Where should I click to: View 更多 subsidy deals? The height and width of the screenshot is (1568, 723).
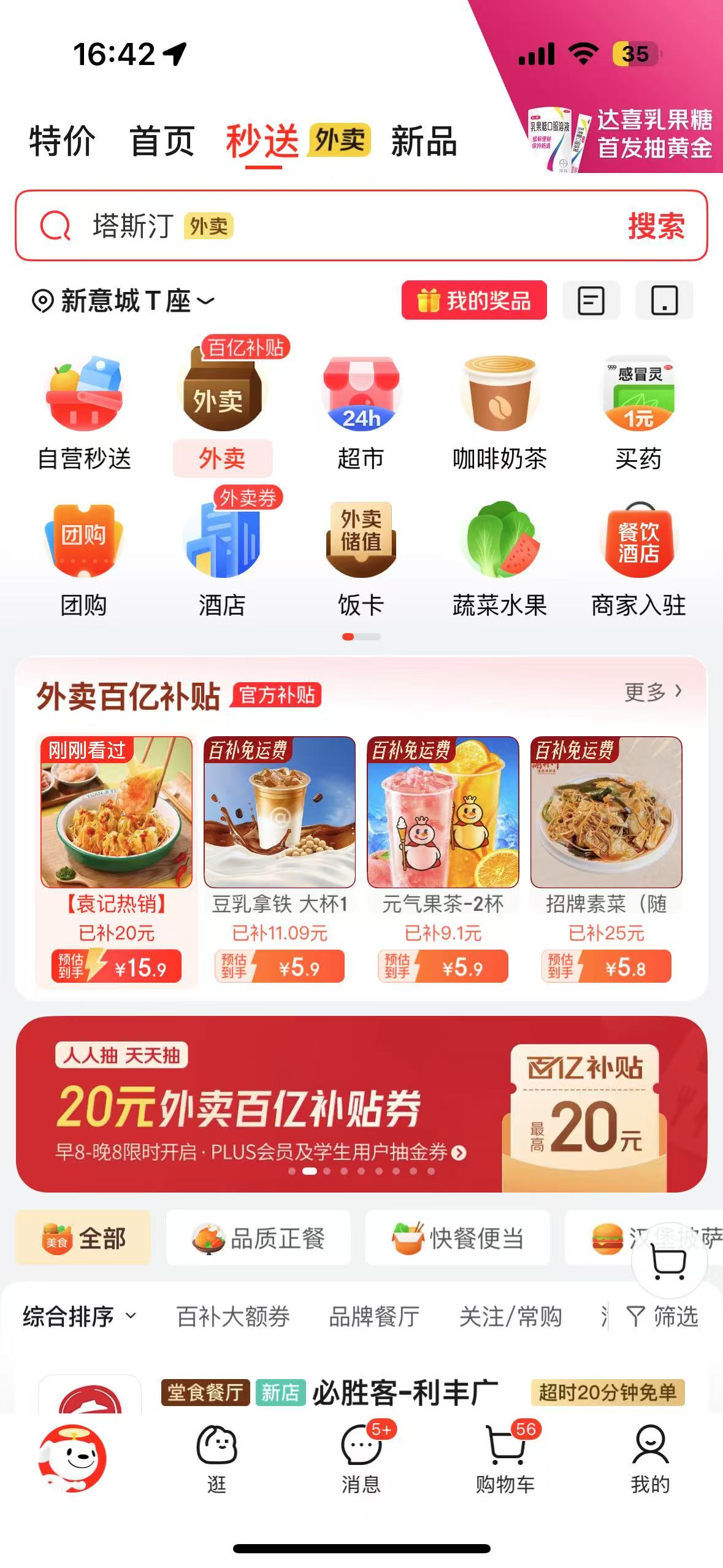652,692
